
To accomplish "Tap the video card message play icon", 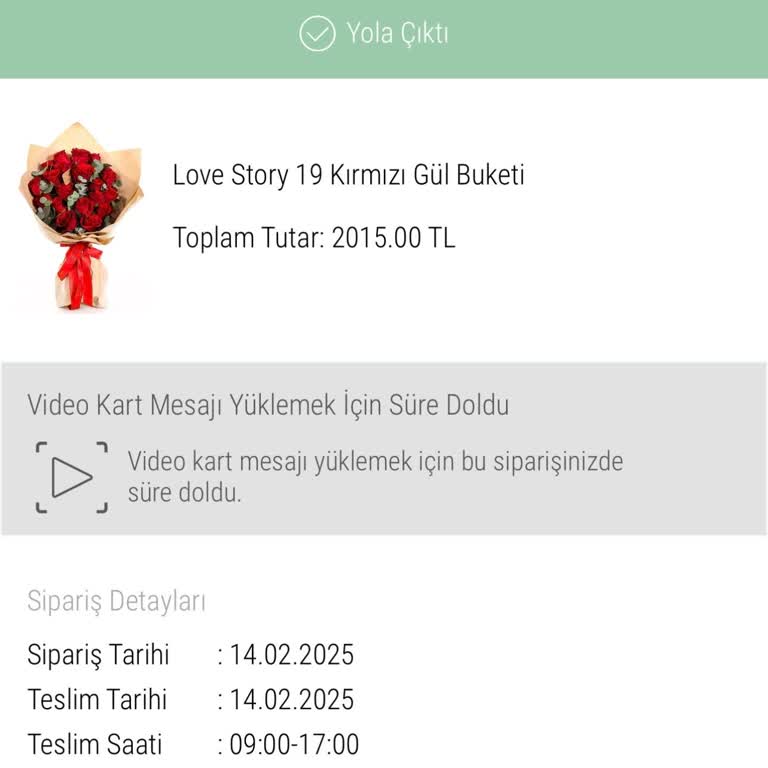I will 72,477.
